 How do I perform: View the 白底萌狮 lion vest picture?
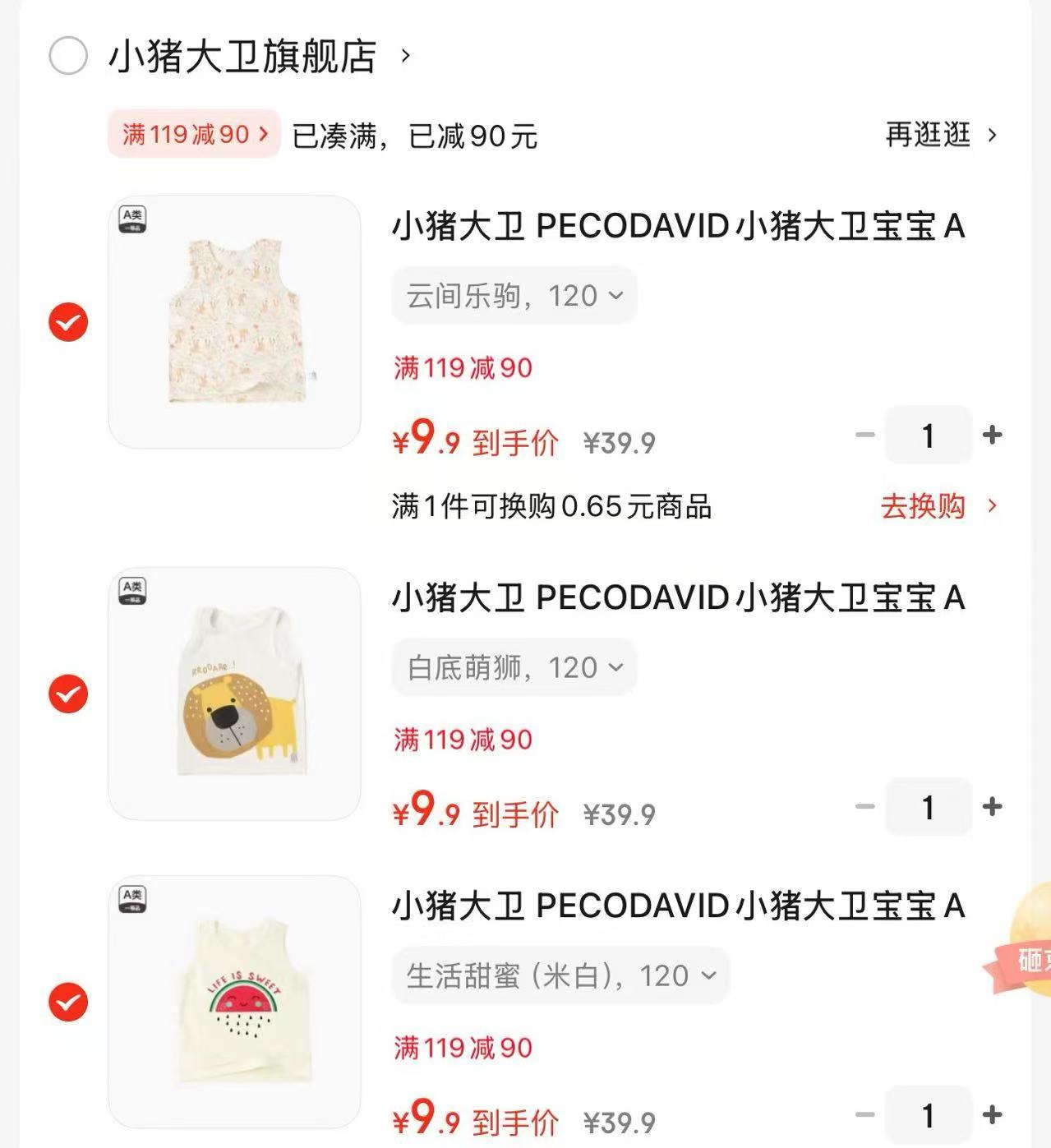click(235, 694)
